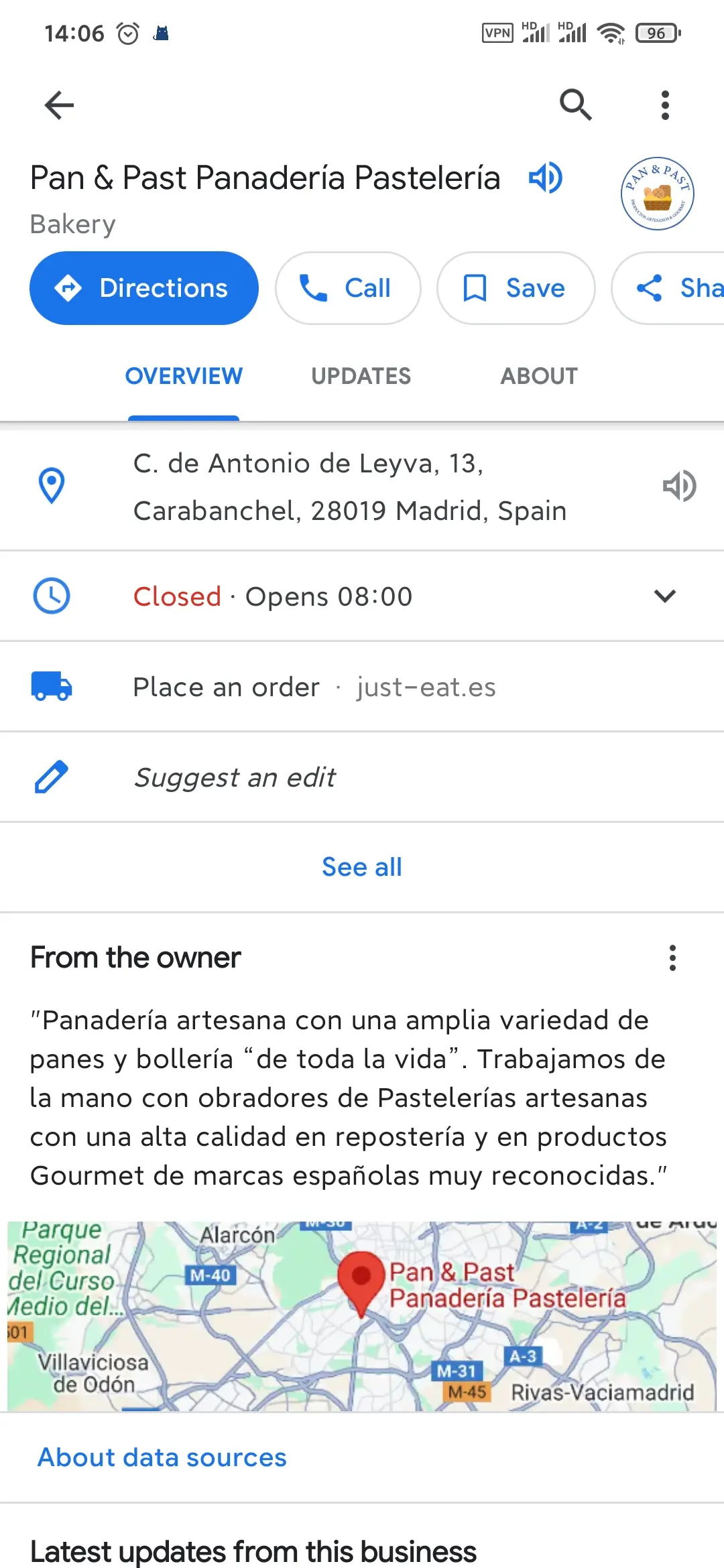Switch to the Updates tab
Screen dimensions: 724x1568
(x=361, y=376)
